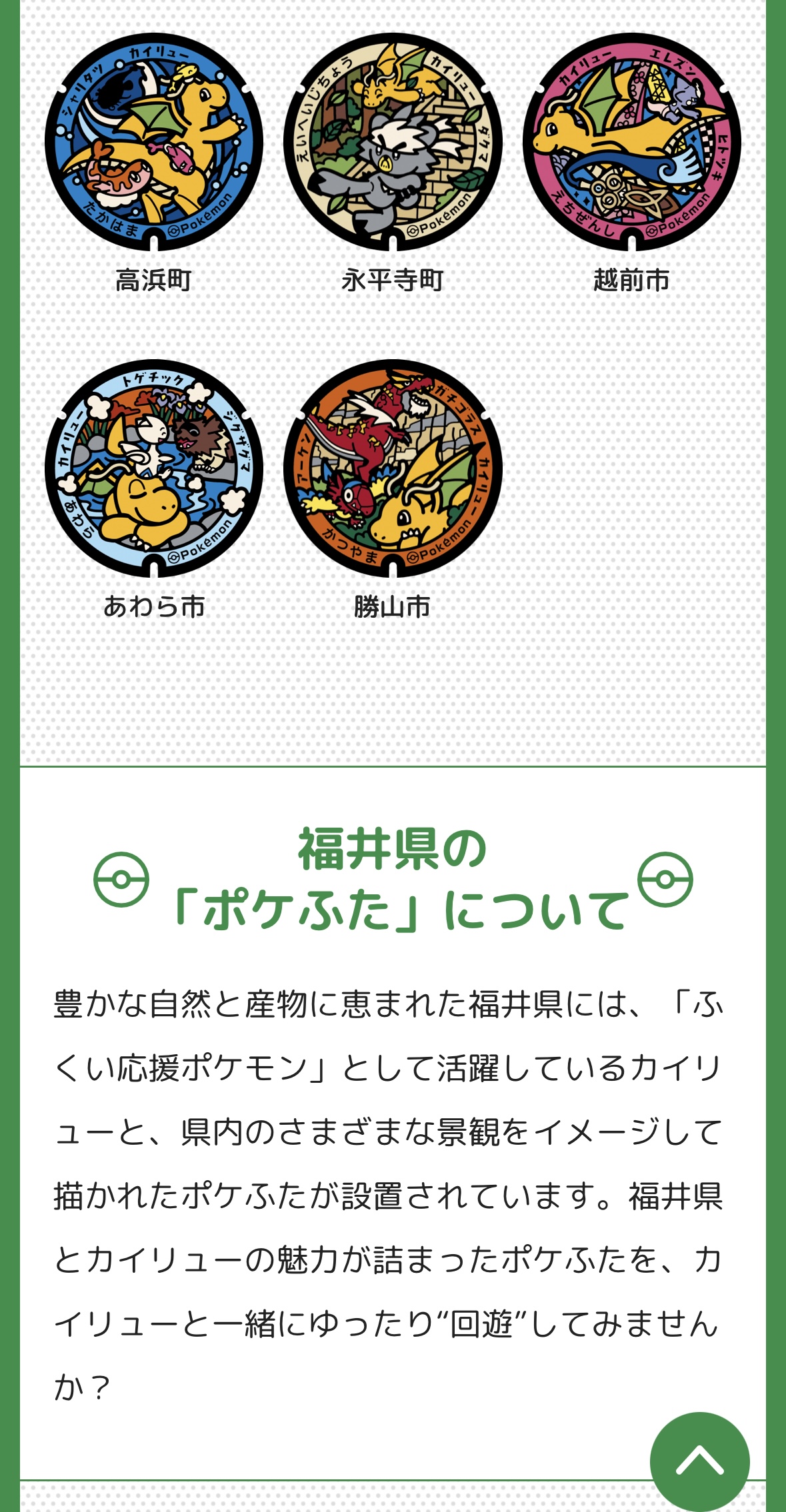Tap the 勝山市 manhole cover
This screenshot has width=786, height=1512.
click(393, 468)
